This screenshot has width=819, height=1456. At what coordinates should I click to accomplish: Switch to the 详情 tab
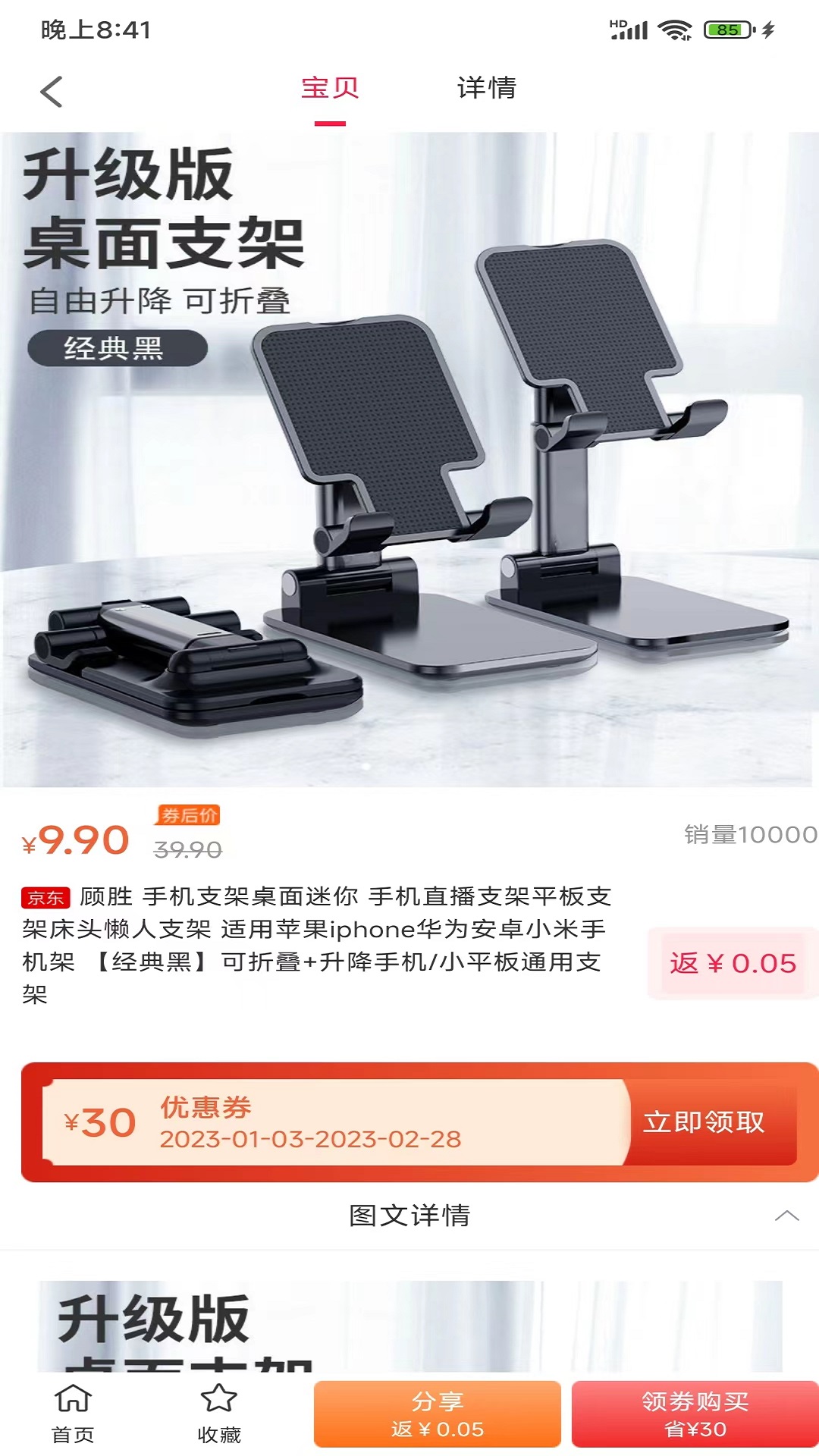tap(486, 88)
